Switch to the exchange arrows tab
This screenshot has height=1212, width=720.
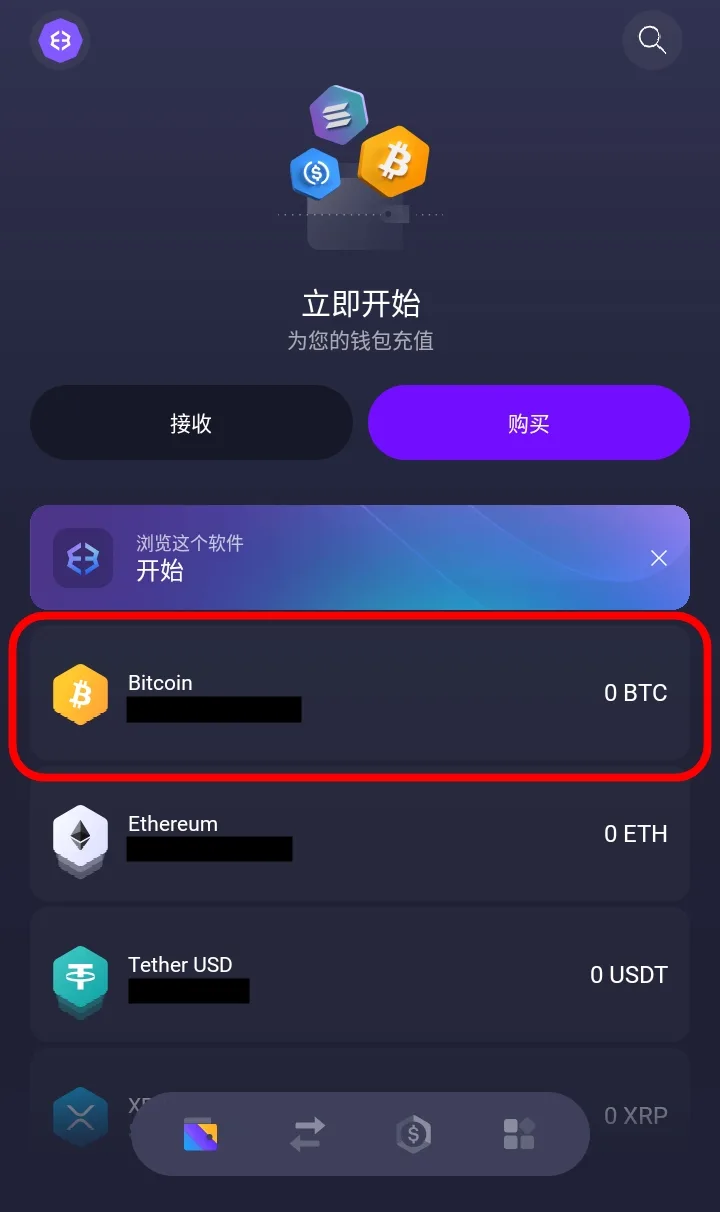[x=307, y=1134]
